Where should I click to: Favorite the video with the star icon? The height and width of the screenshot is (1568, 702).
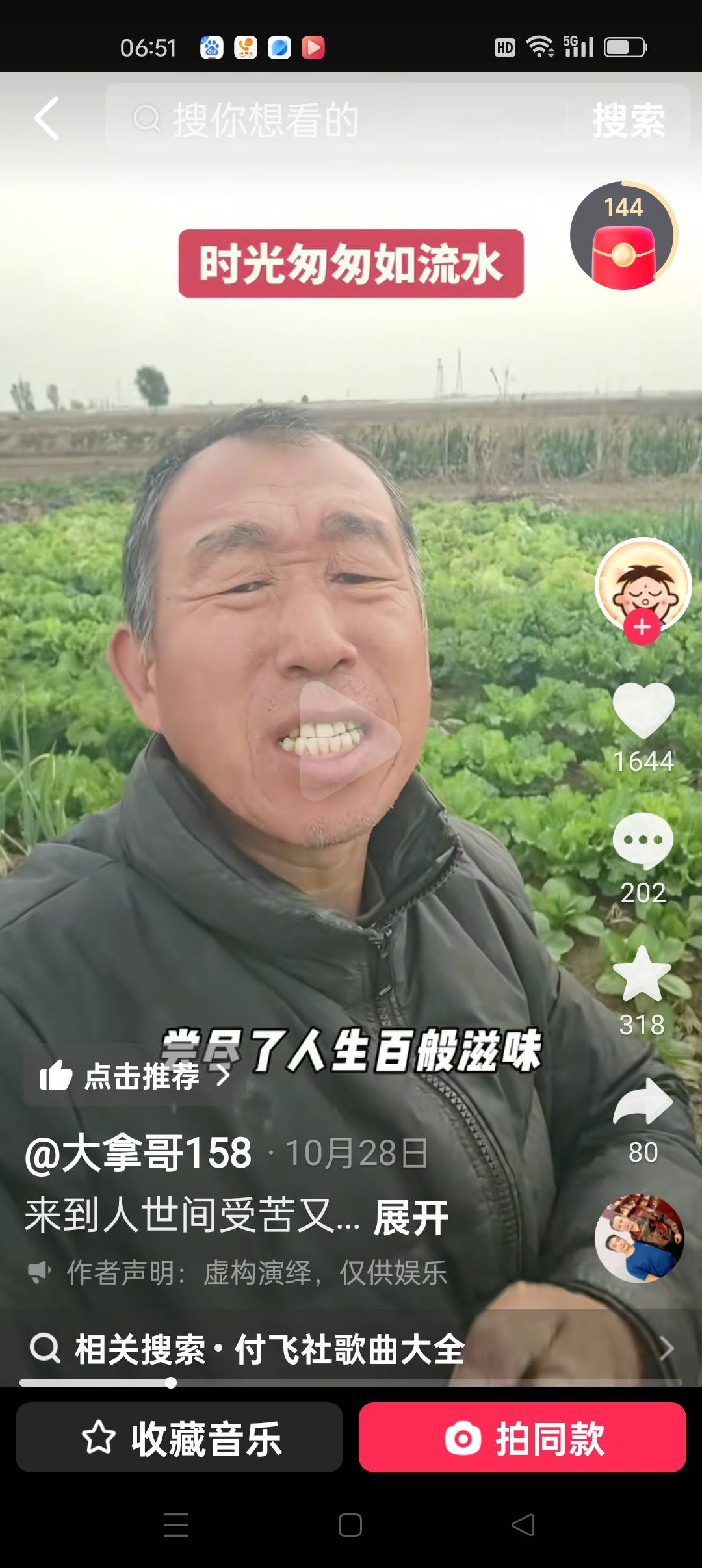[x=642, y=973]
